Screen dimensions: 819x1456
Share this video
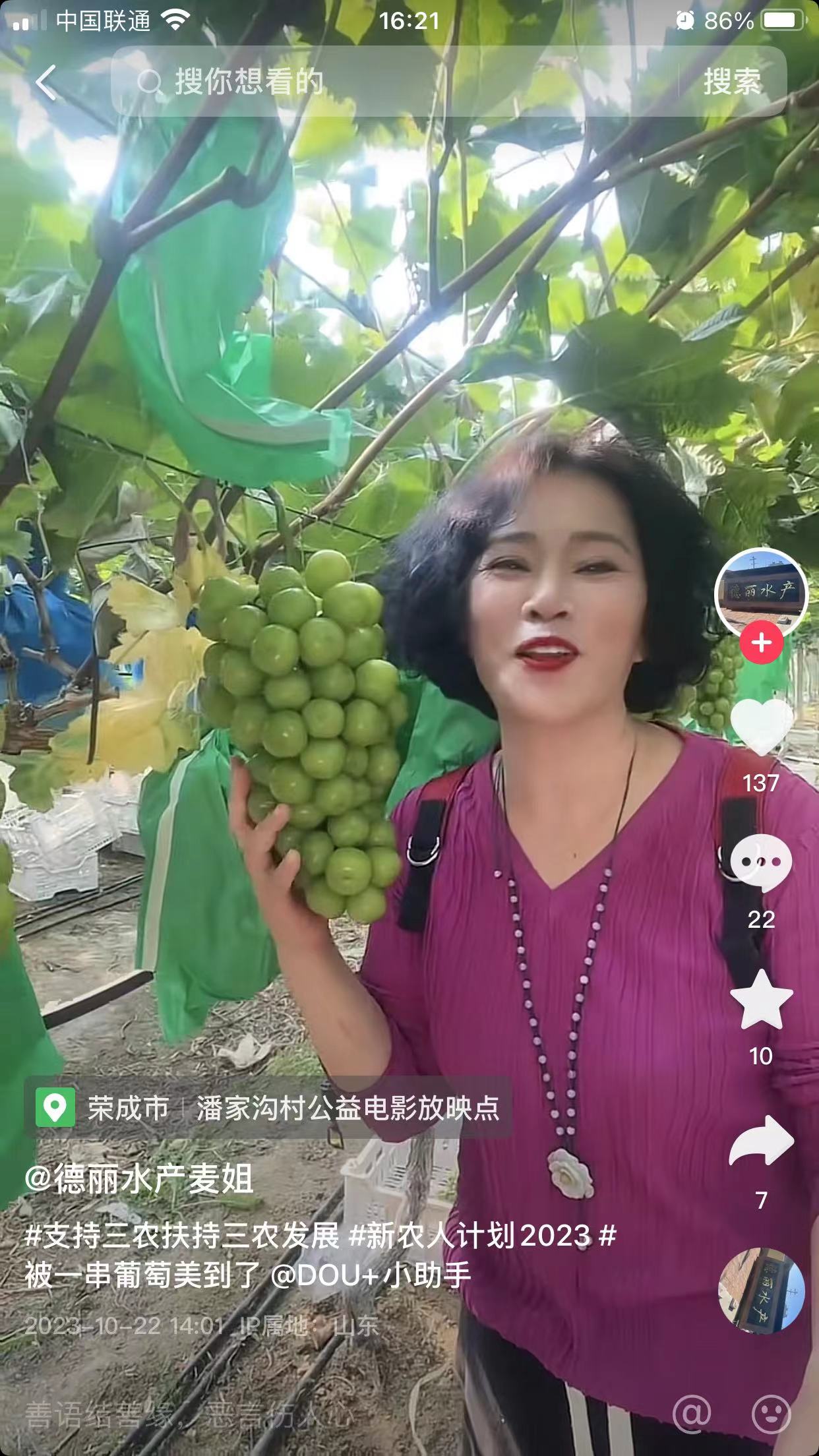(762, 1139)
